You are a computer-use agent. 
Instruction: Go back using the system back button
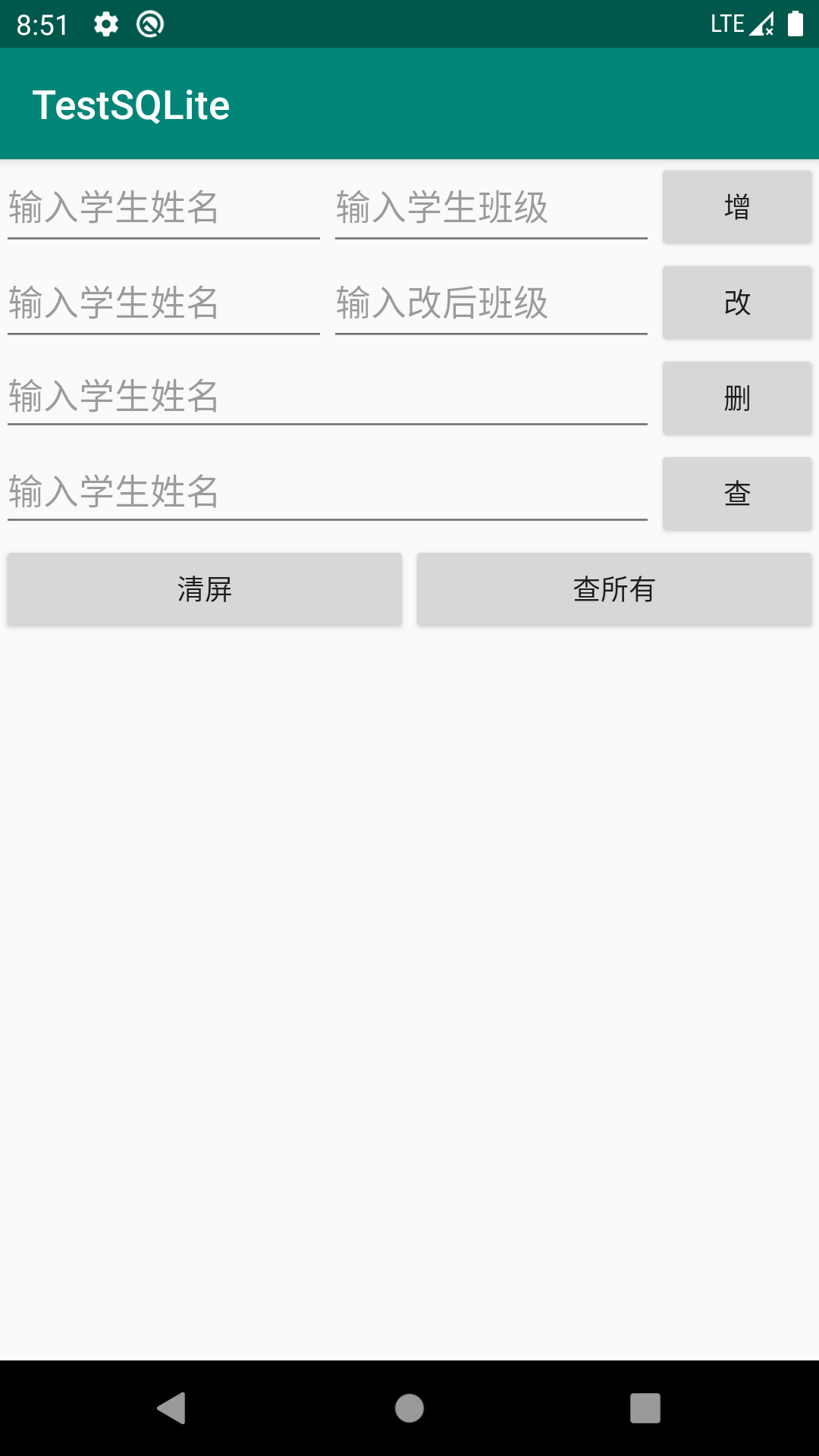(172, 1408)
